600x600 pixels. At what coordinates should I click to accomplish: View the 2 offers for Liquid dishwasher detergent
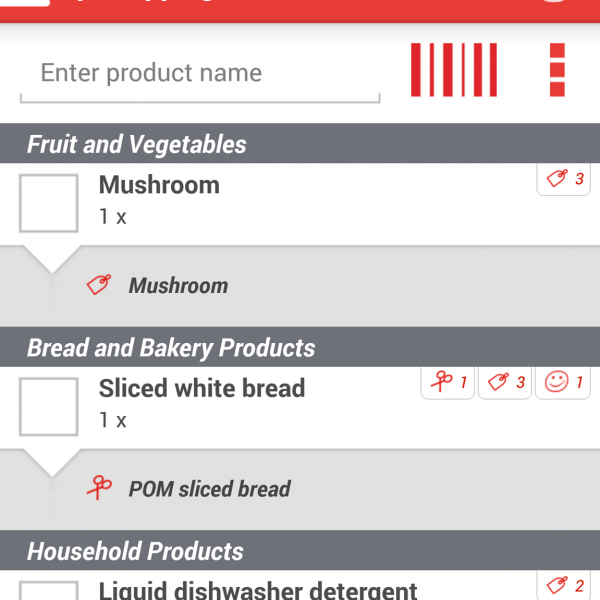tap(563, 586)
